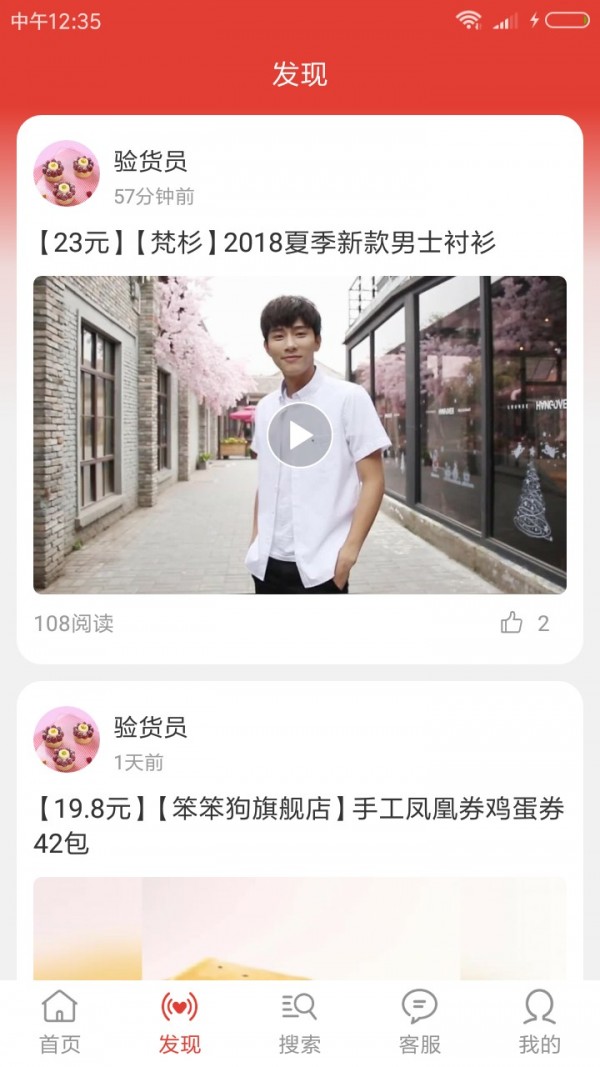Like the 梵杉 shirt post

512,623
